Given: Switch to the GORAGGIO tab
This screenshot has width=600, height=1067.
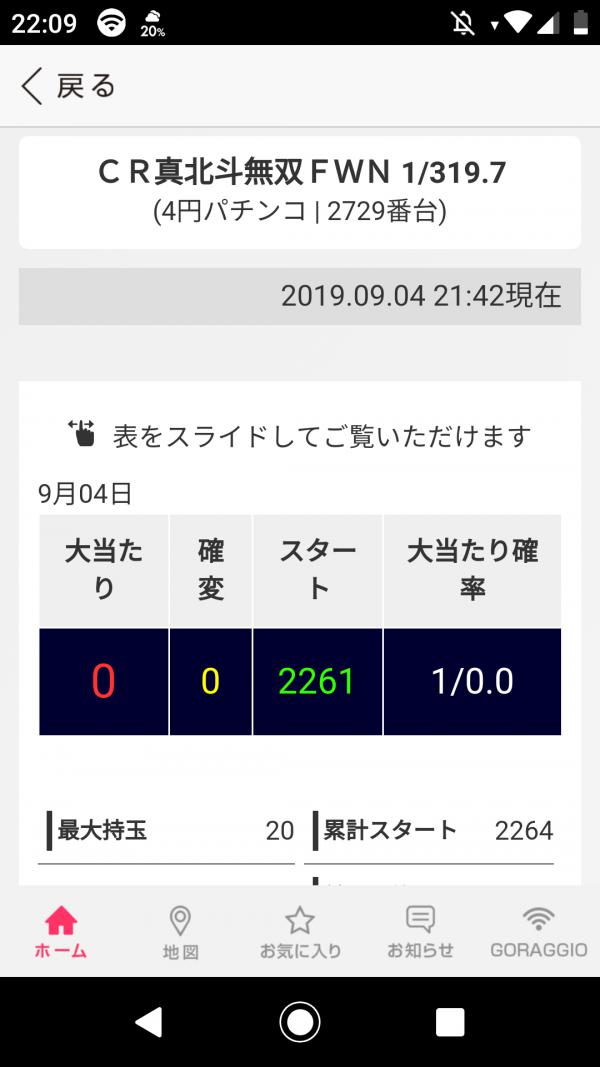Looking at the screenshot, I should tap(539, 932).
